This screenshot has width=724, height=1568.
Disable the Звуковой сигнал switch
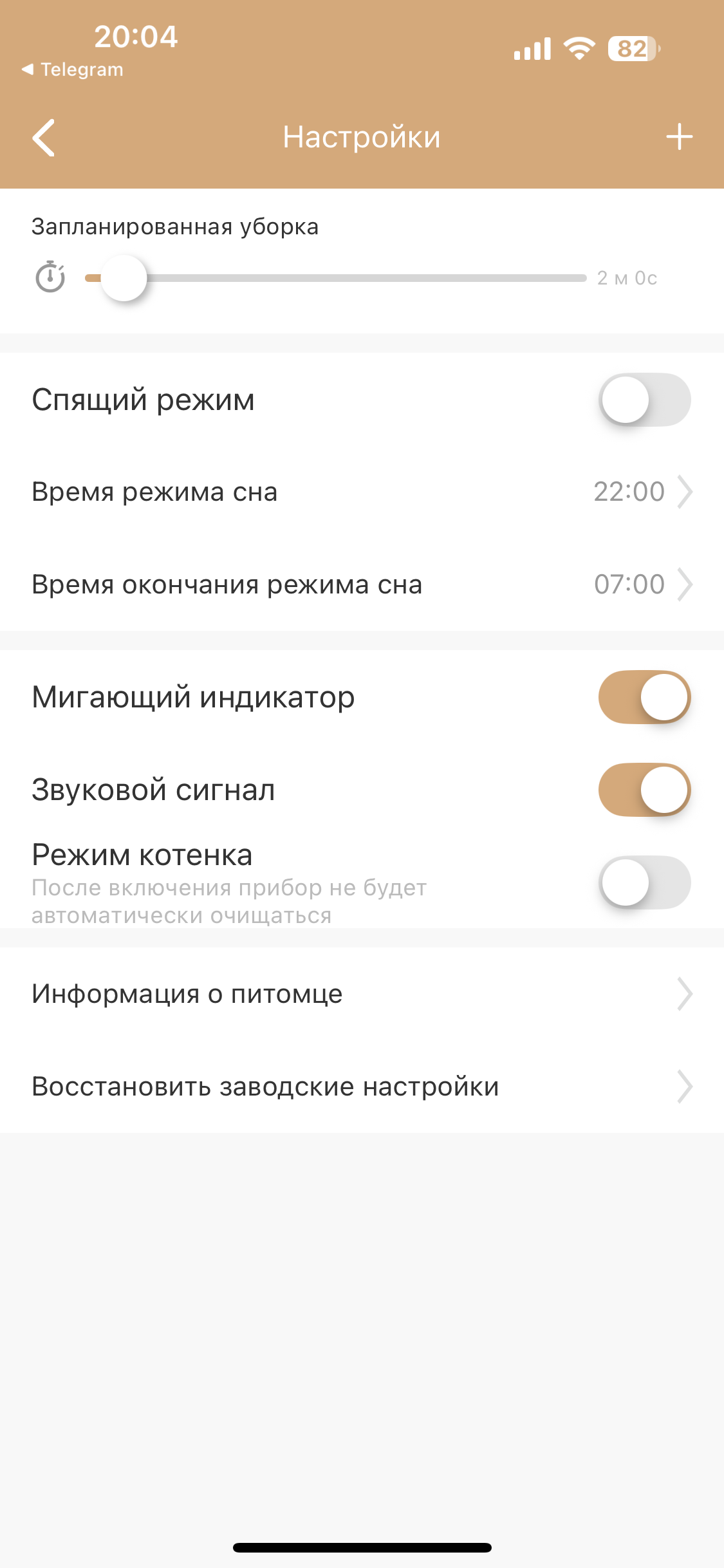click(644, 790)
